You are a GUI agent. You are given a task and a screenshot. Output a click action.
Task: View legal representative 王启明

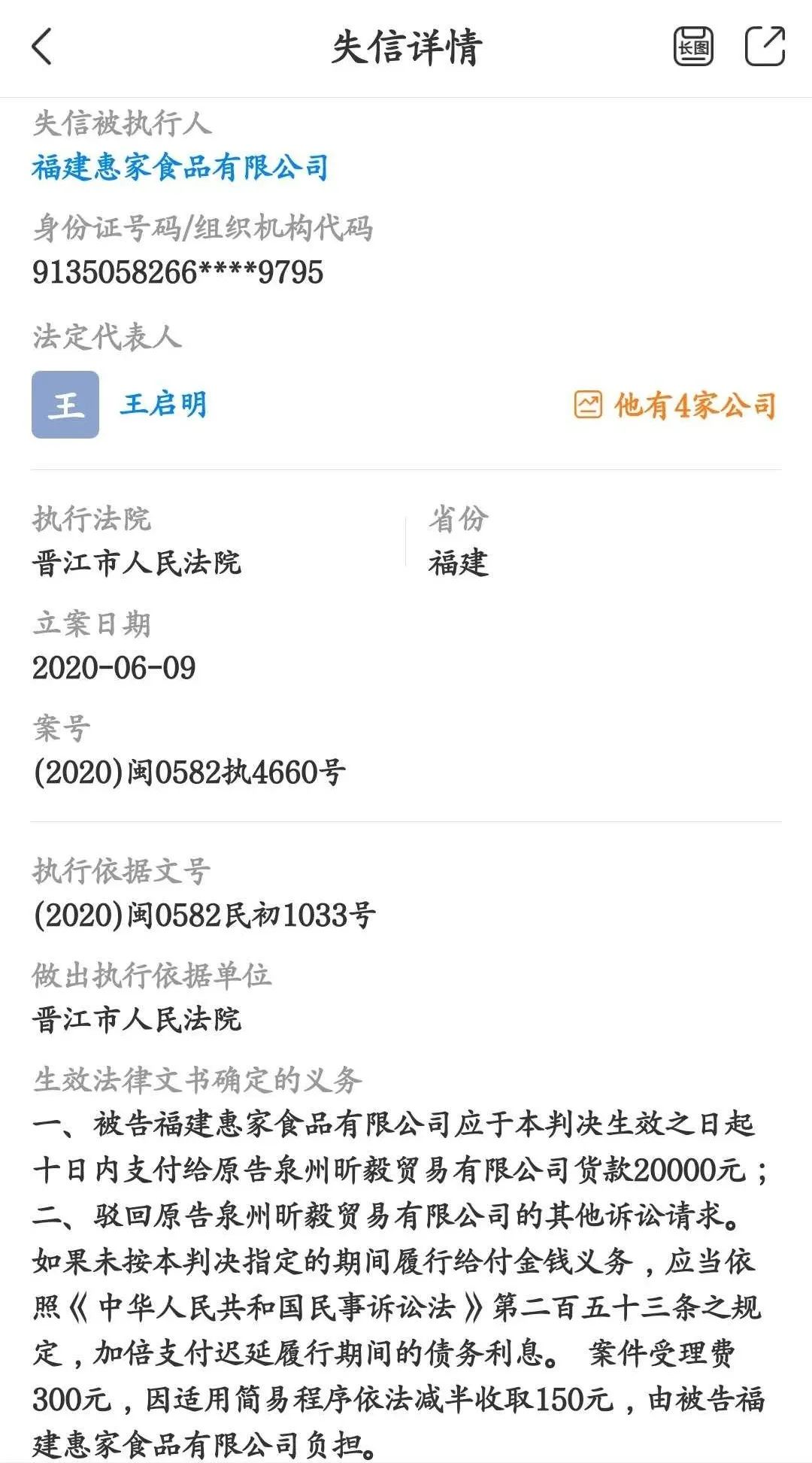164,405
